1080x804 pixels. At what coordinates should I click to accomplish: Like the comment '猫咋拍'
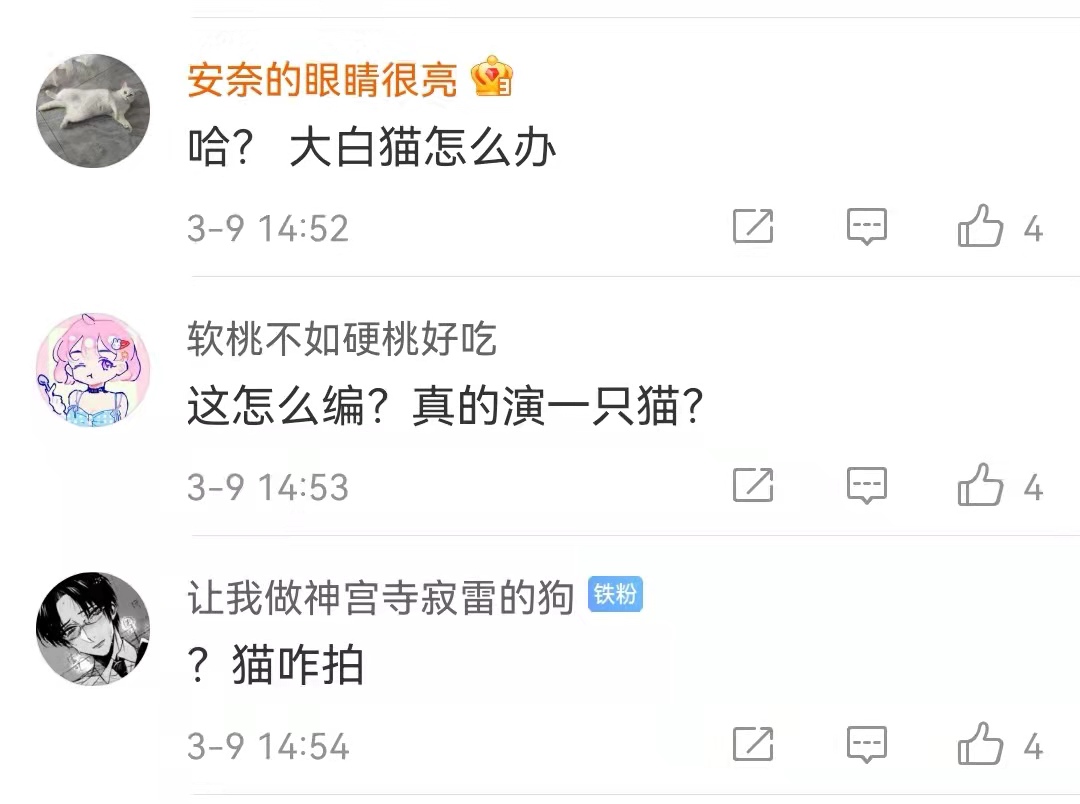pyautogui.click(x=980, y=745)
